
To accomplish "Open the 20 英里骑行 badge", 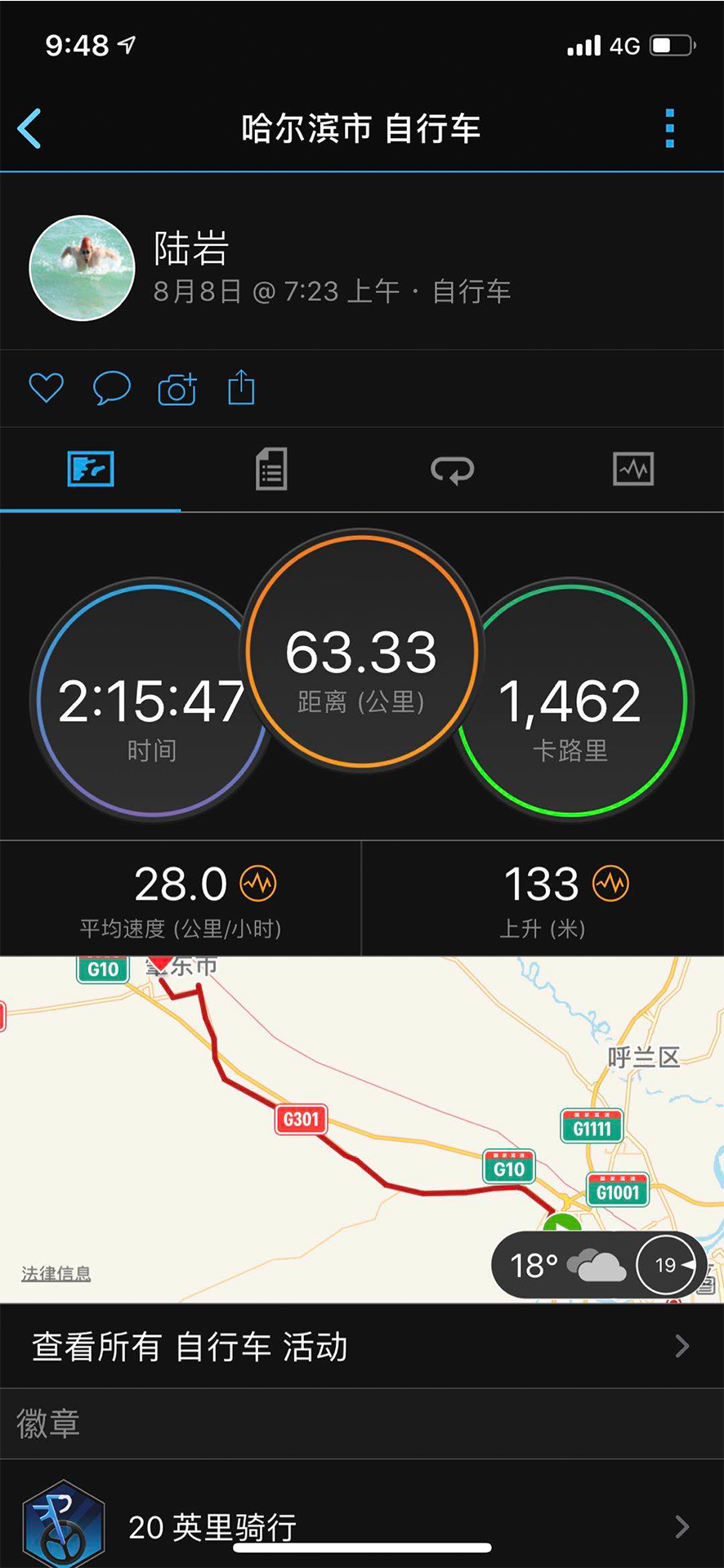I will point(361,1526).
